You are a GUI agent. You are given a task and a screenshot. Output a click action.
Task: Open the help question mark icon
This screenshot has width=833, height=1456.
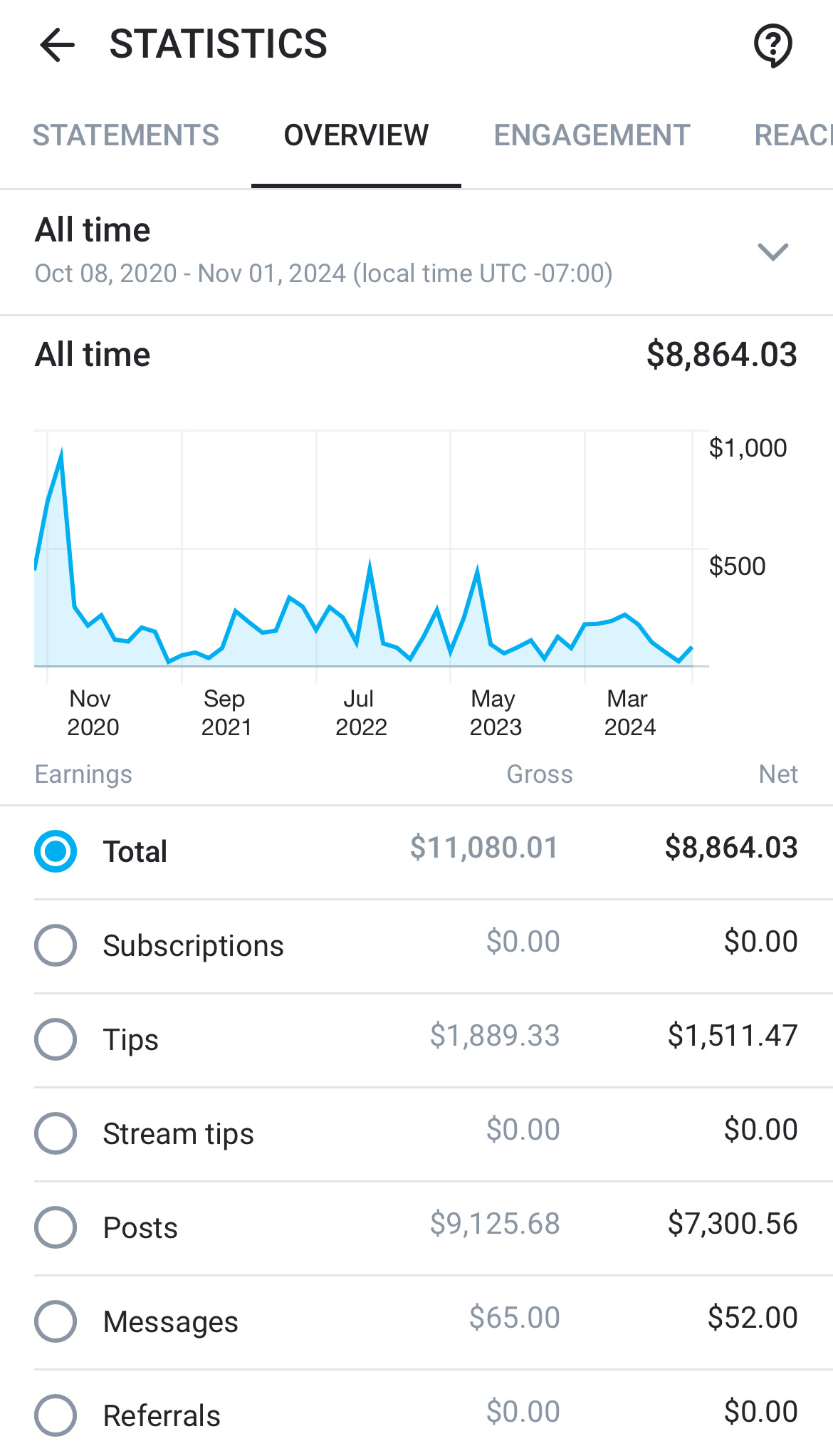pos(772,46)
